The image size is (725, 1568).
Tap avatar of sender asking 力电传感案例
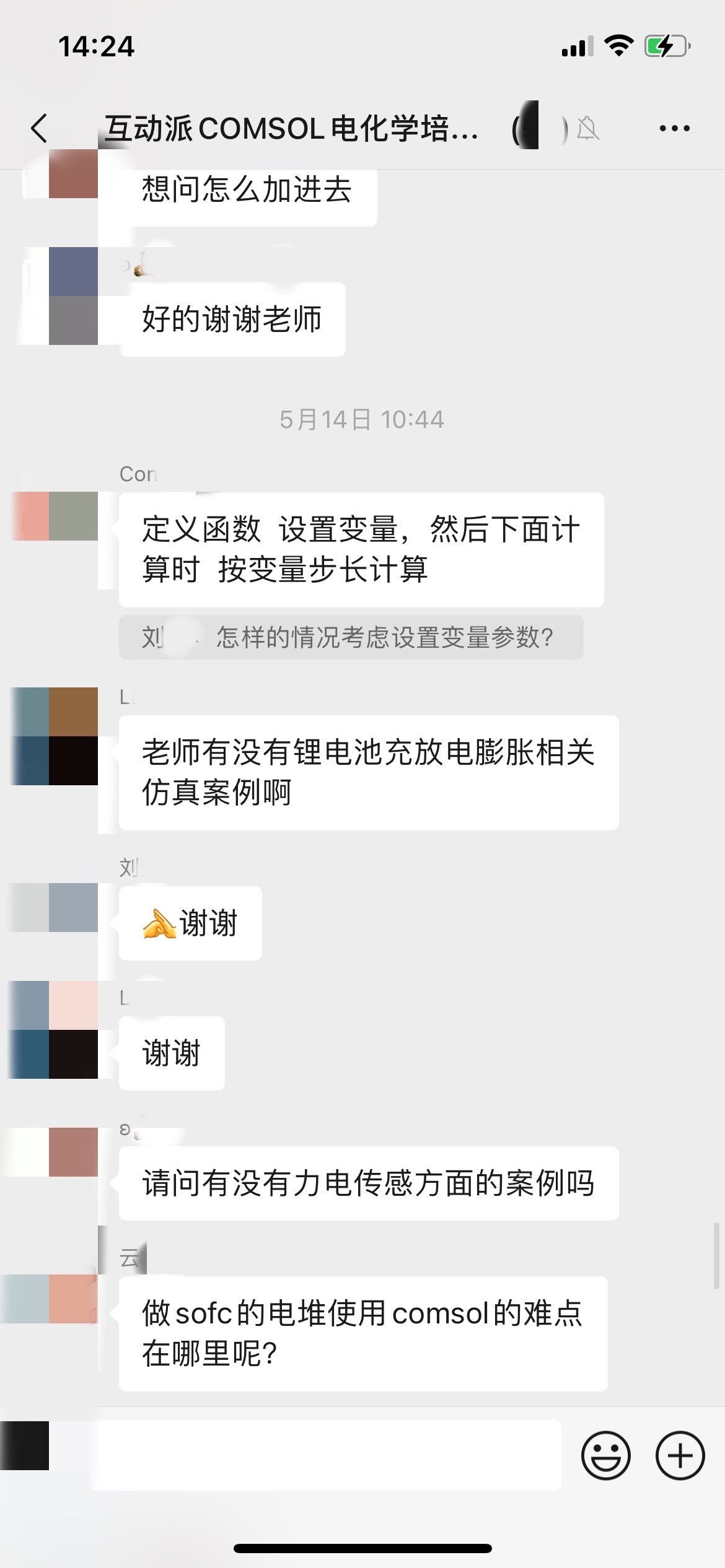(56, 1152)
